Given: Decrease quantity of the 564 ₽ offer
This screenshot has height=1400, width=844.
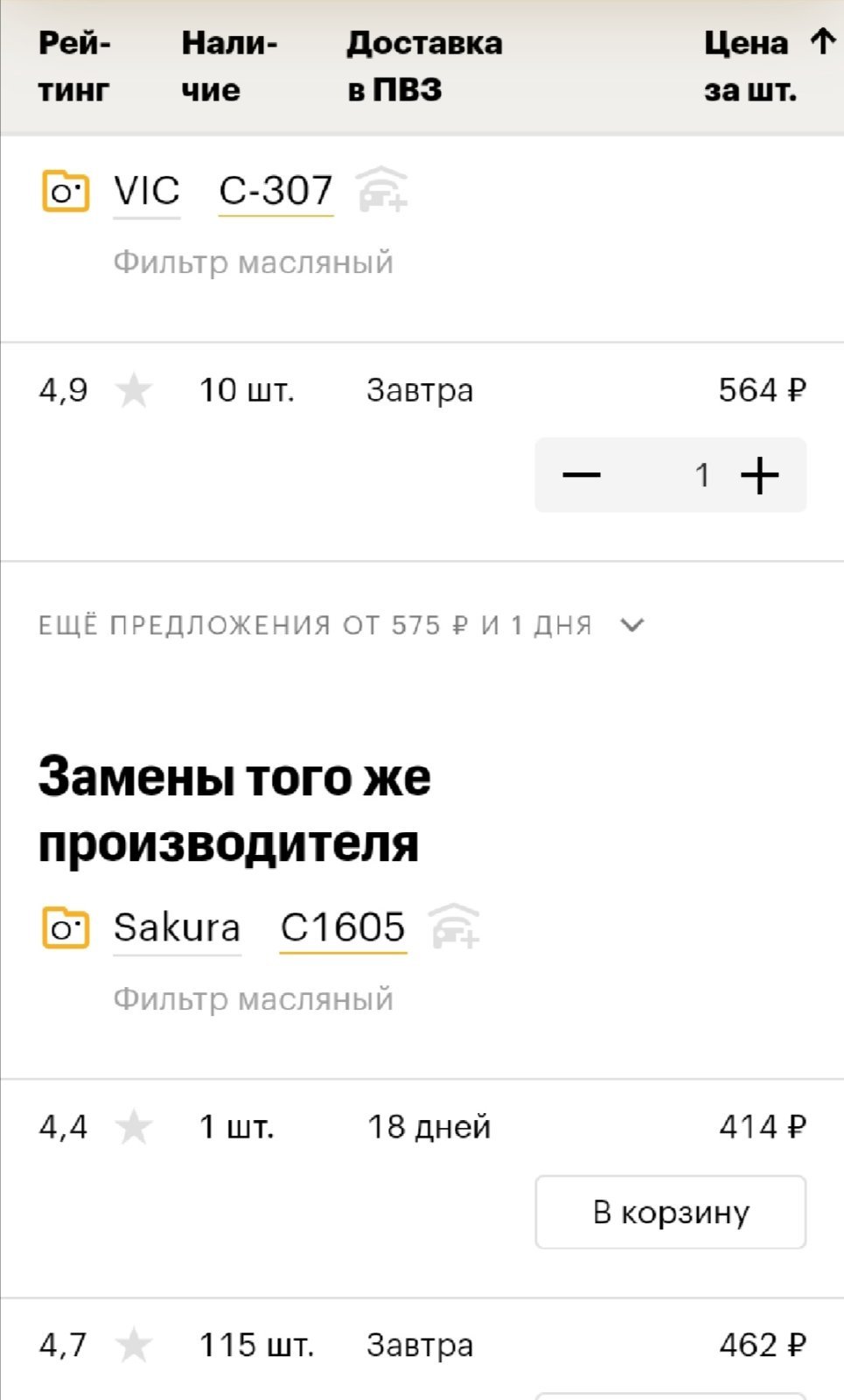Looking at the screenshot, I should click(582, 475).
